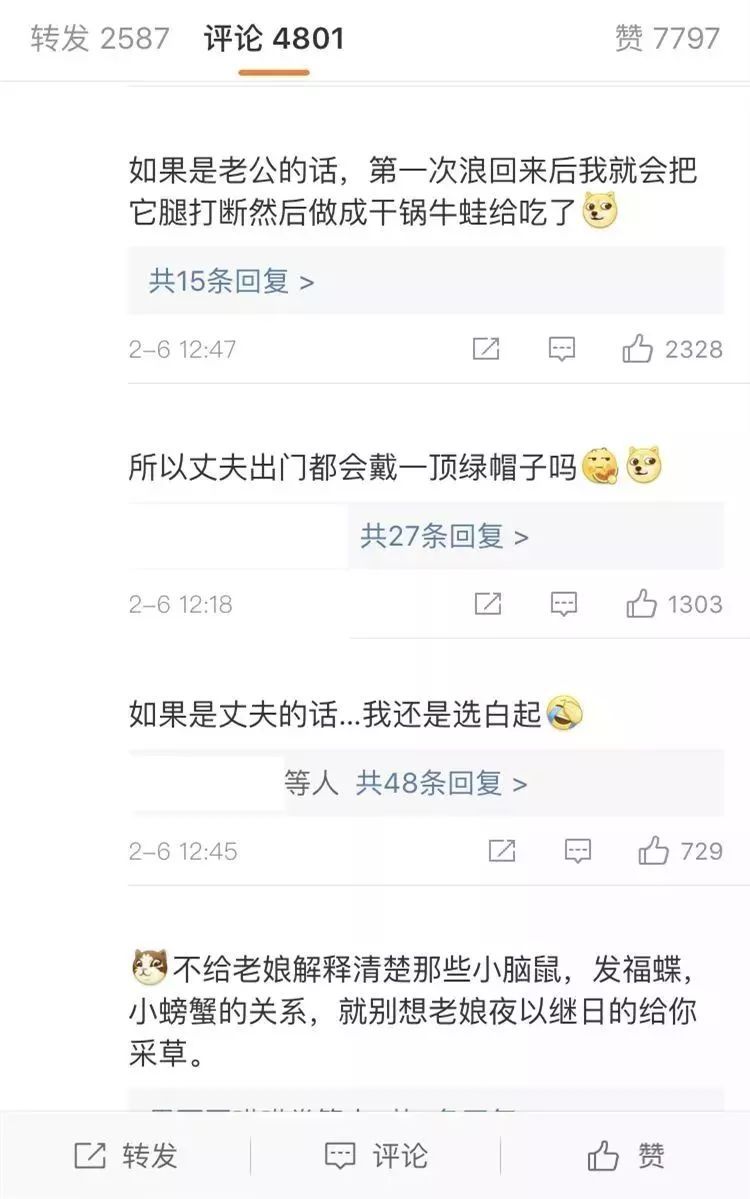Repost the 2-6 12:18 comment
Viewport: 750px width, 1199px height.
[488, 604]
